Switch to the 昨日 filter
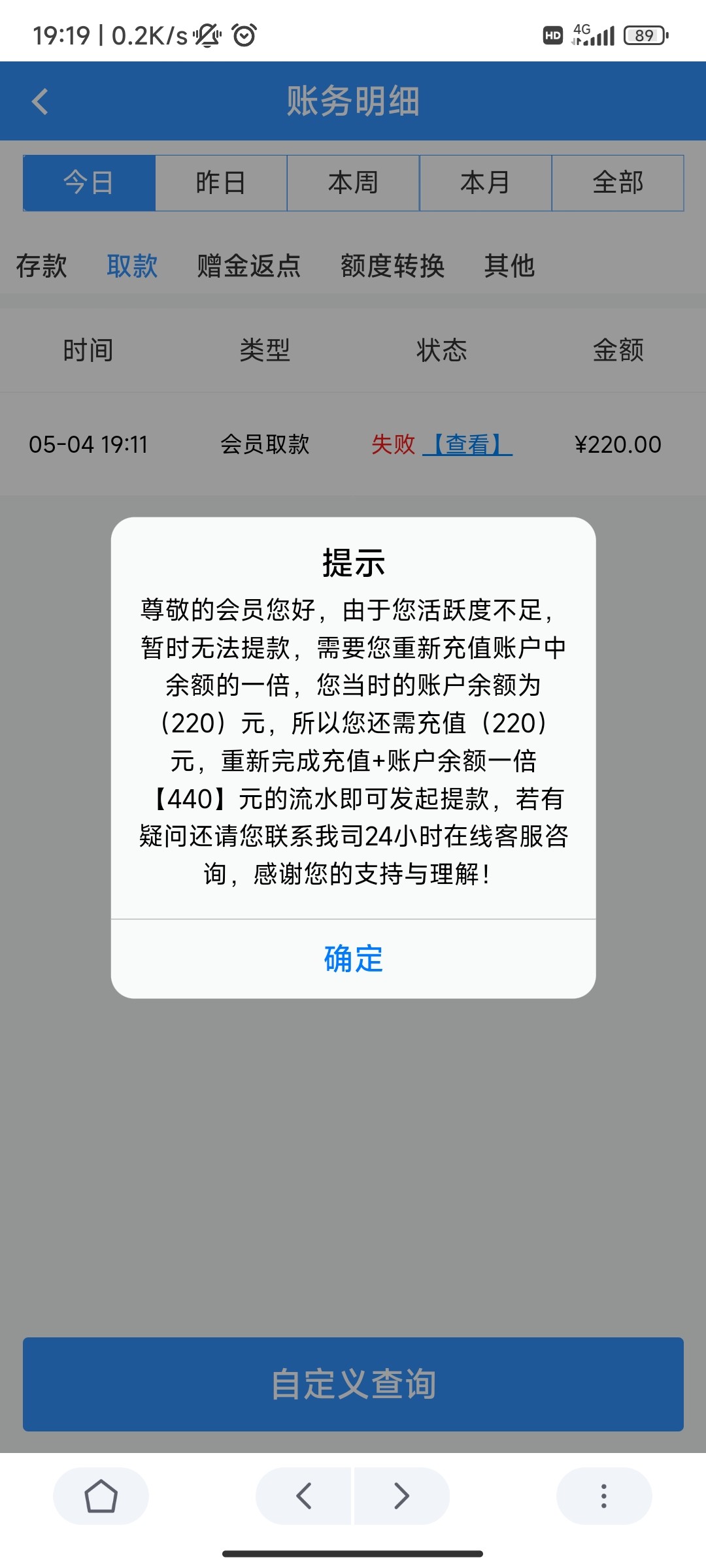This screenshot has width=706, height=1568. (x=221, y=183)
